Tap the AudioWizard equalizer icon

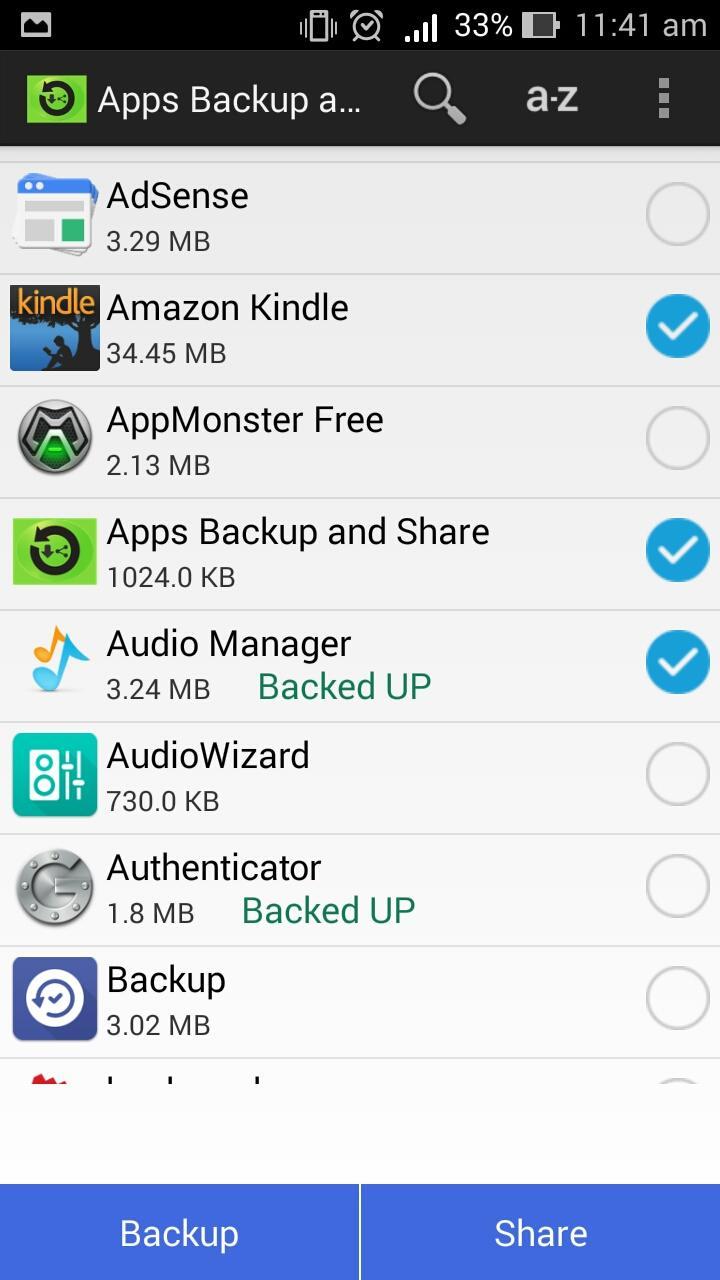point(55,774)
